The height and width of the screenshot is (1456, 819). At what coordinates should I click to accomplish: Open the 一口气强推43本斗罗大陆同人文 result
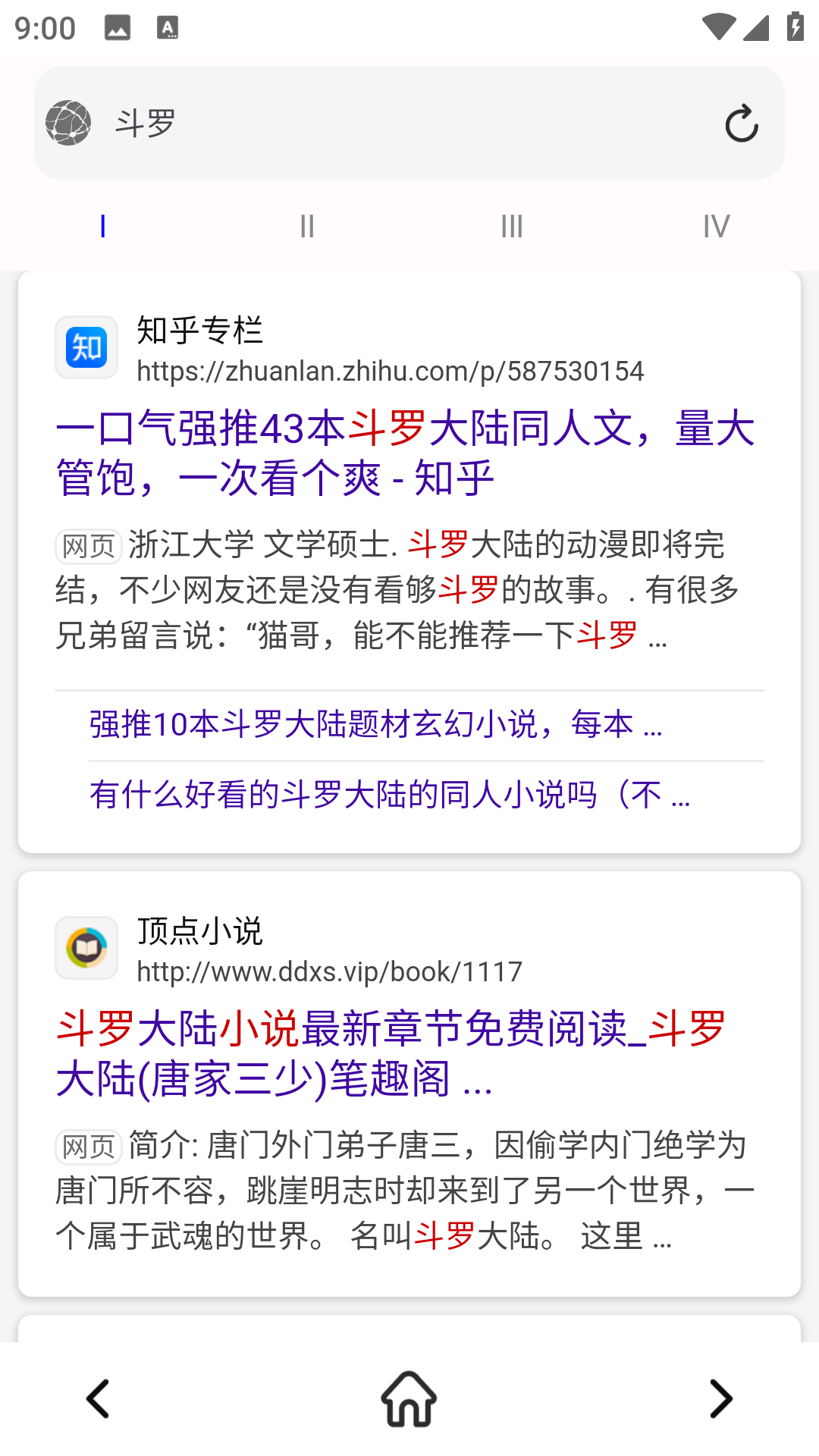tap(406, 453)
